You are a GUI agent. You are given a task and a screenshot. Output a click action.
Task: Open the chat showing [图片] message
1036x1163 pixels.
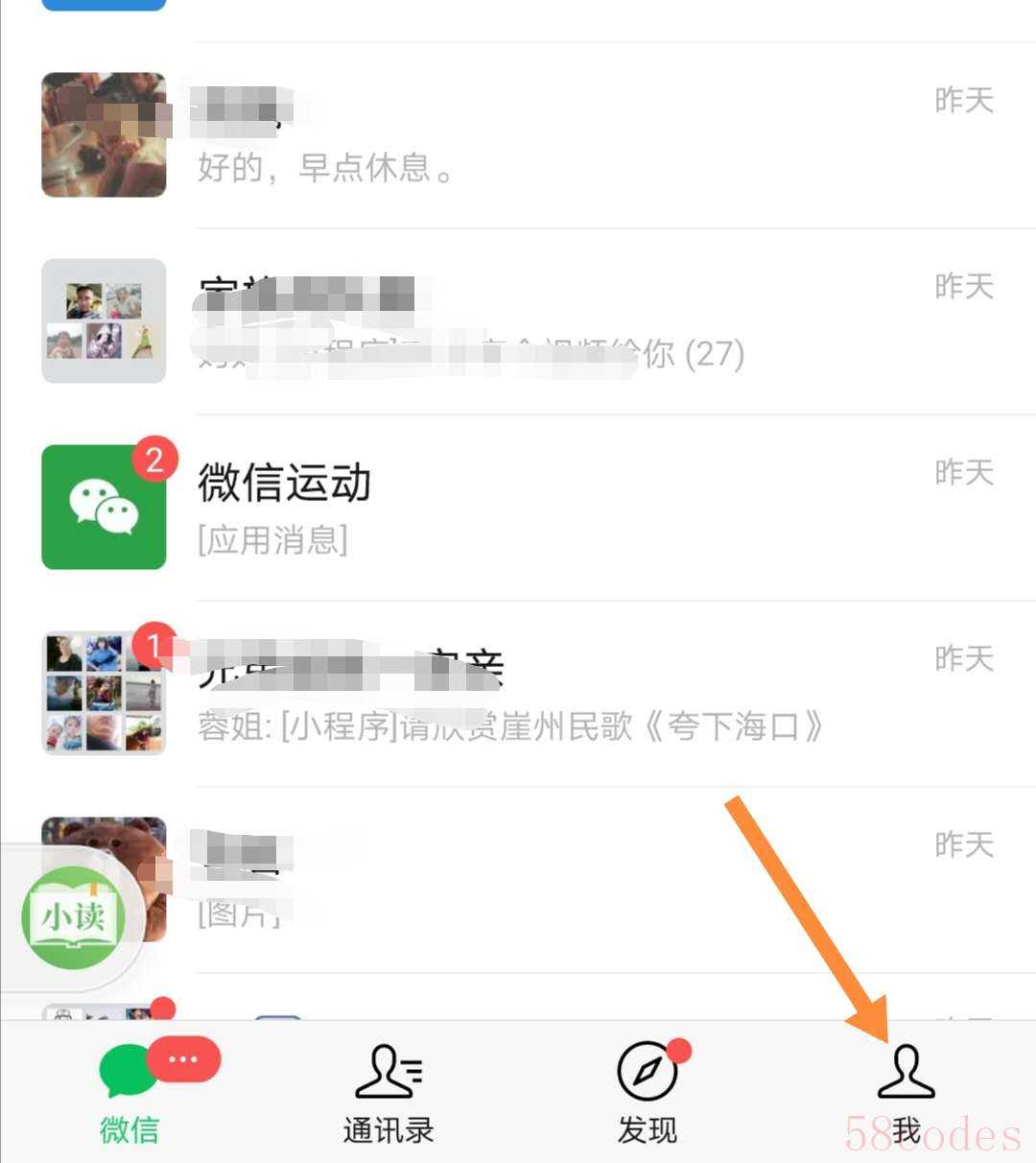576,880
